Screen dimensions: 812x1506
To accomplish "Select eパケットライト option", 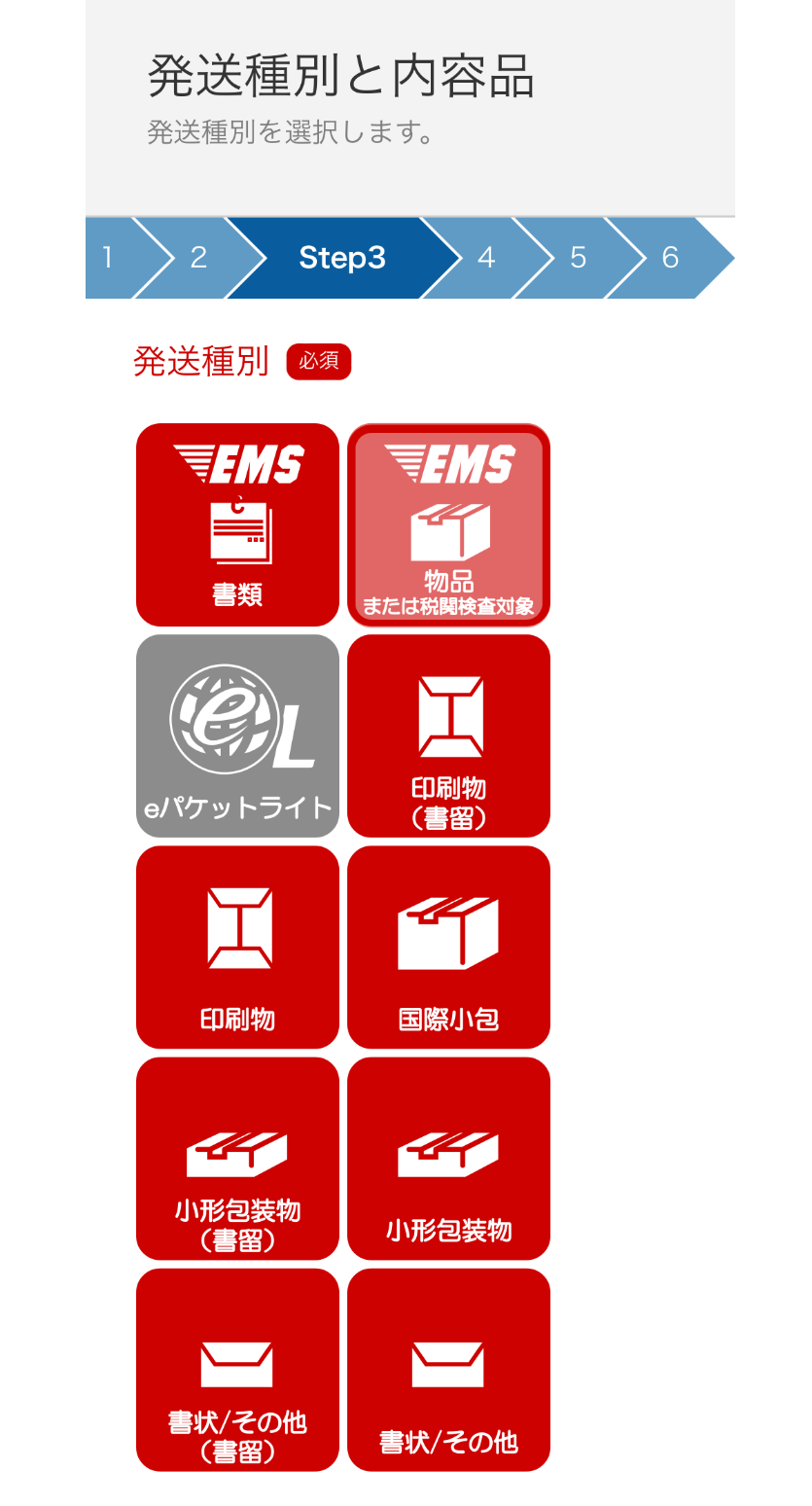I will point(237,735).
